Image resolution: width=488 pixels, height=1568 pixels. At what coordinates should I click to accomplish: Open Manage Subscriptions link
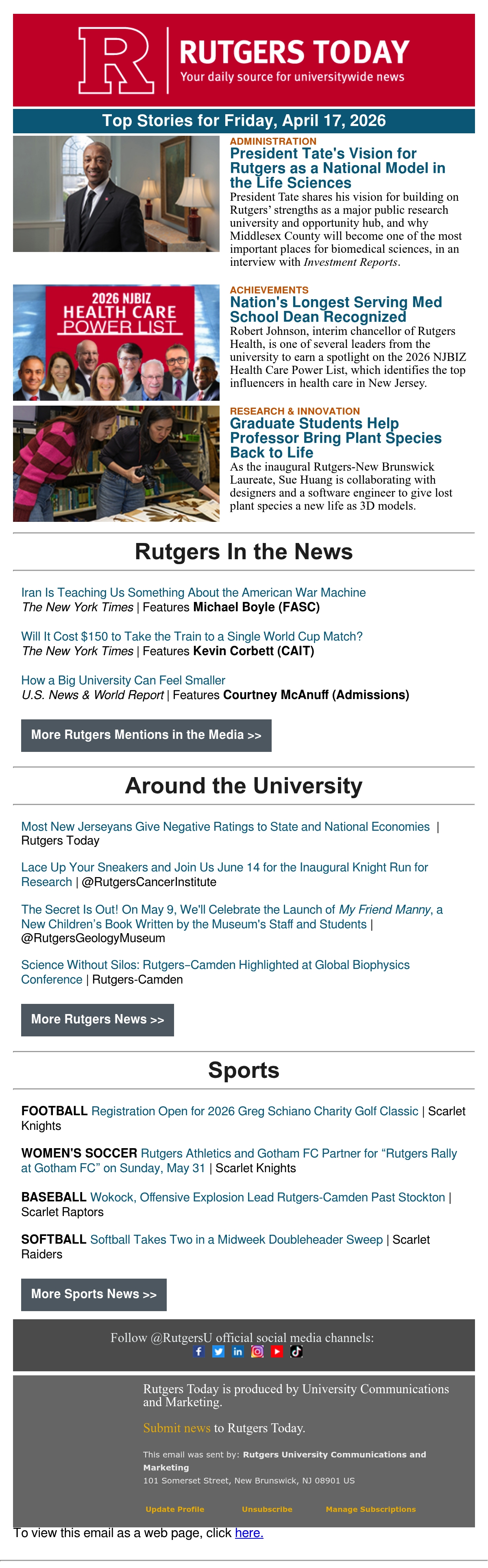[370, 1509]
